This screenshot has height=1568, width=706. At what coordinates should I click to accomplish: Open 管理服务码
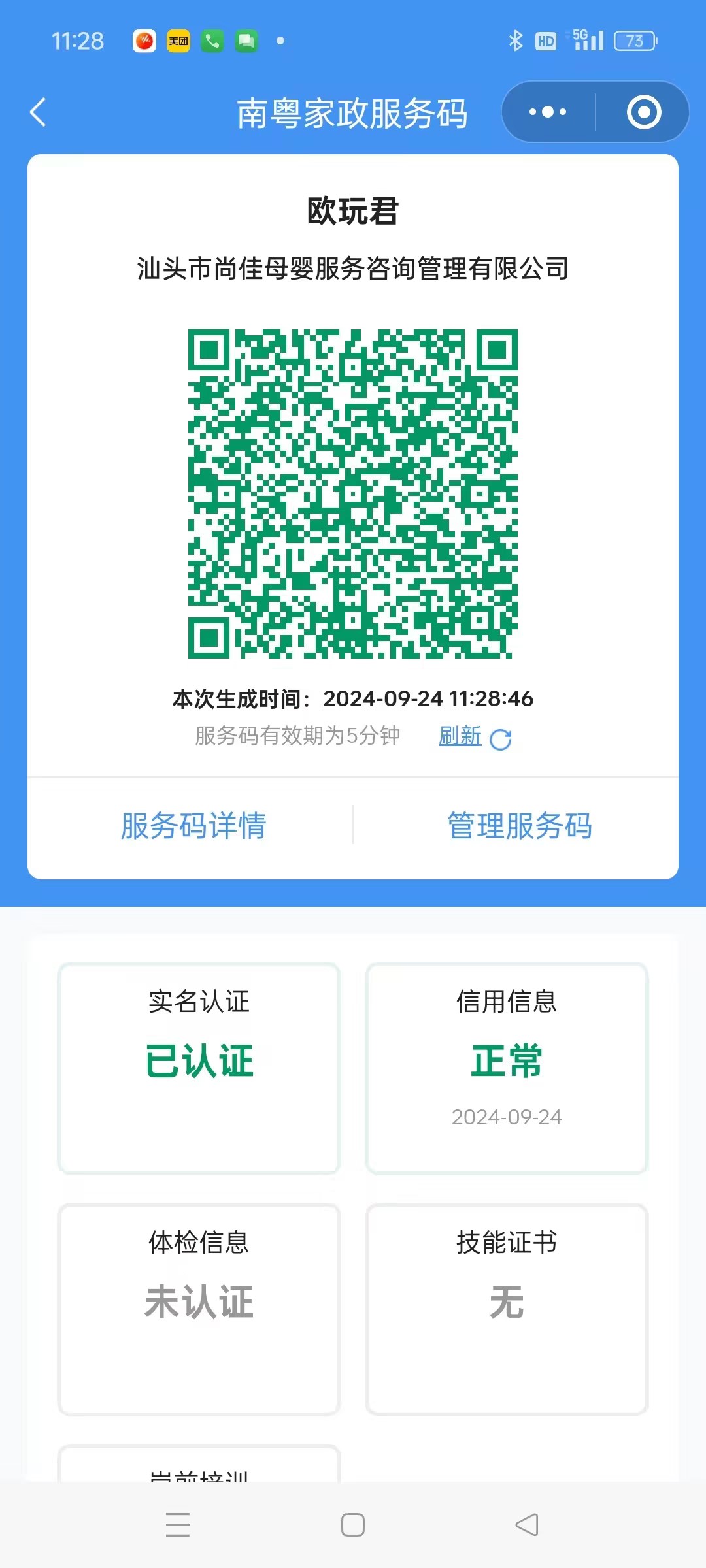(x=520, y=826)
